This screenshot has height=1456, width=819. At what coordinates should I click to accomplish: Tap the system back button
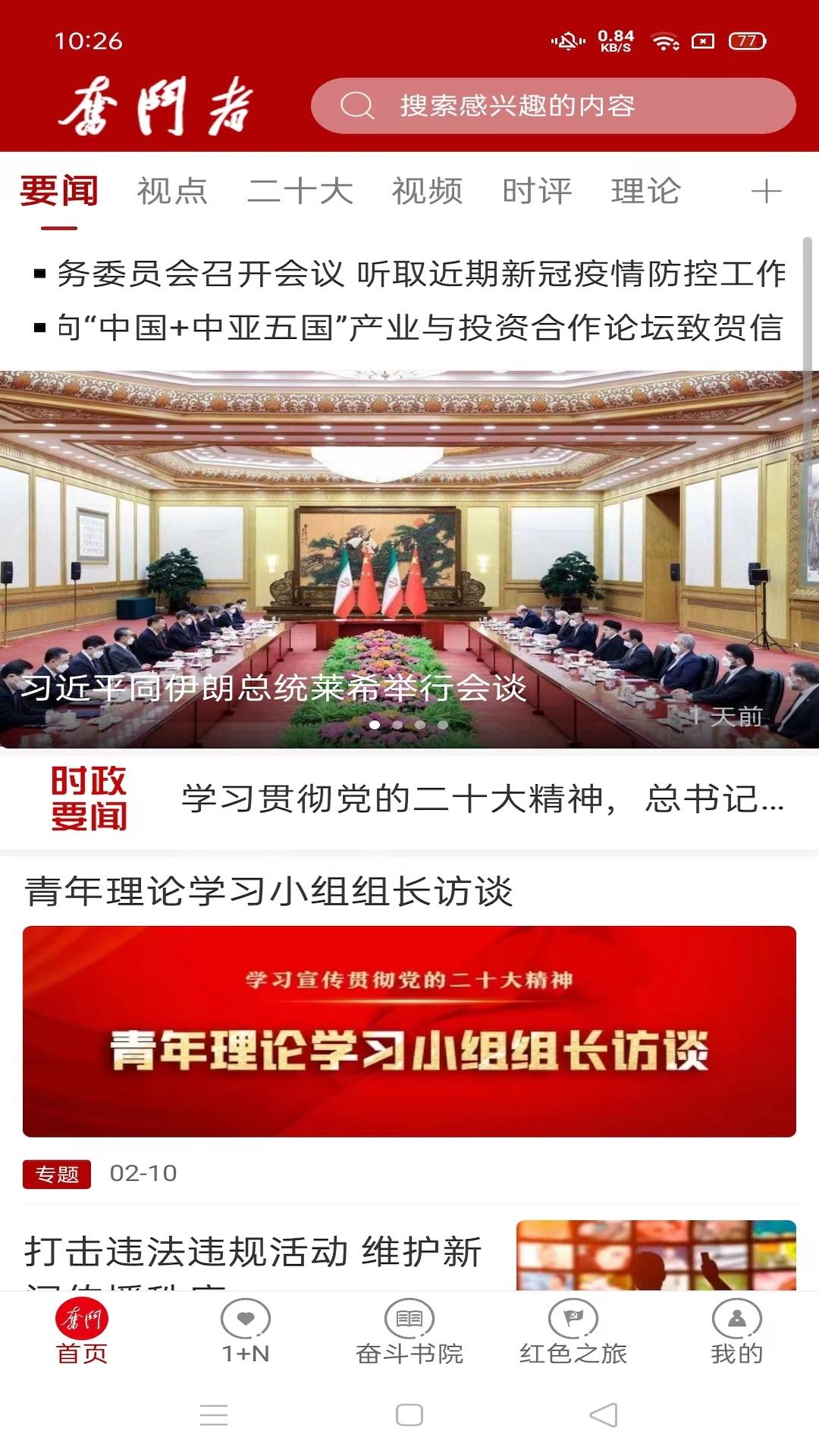[604, 1415]
